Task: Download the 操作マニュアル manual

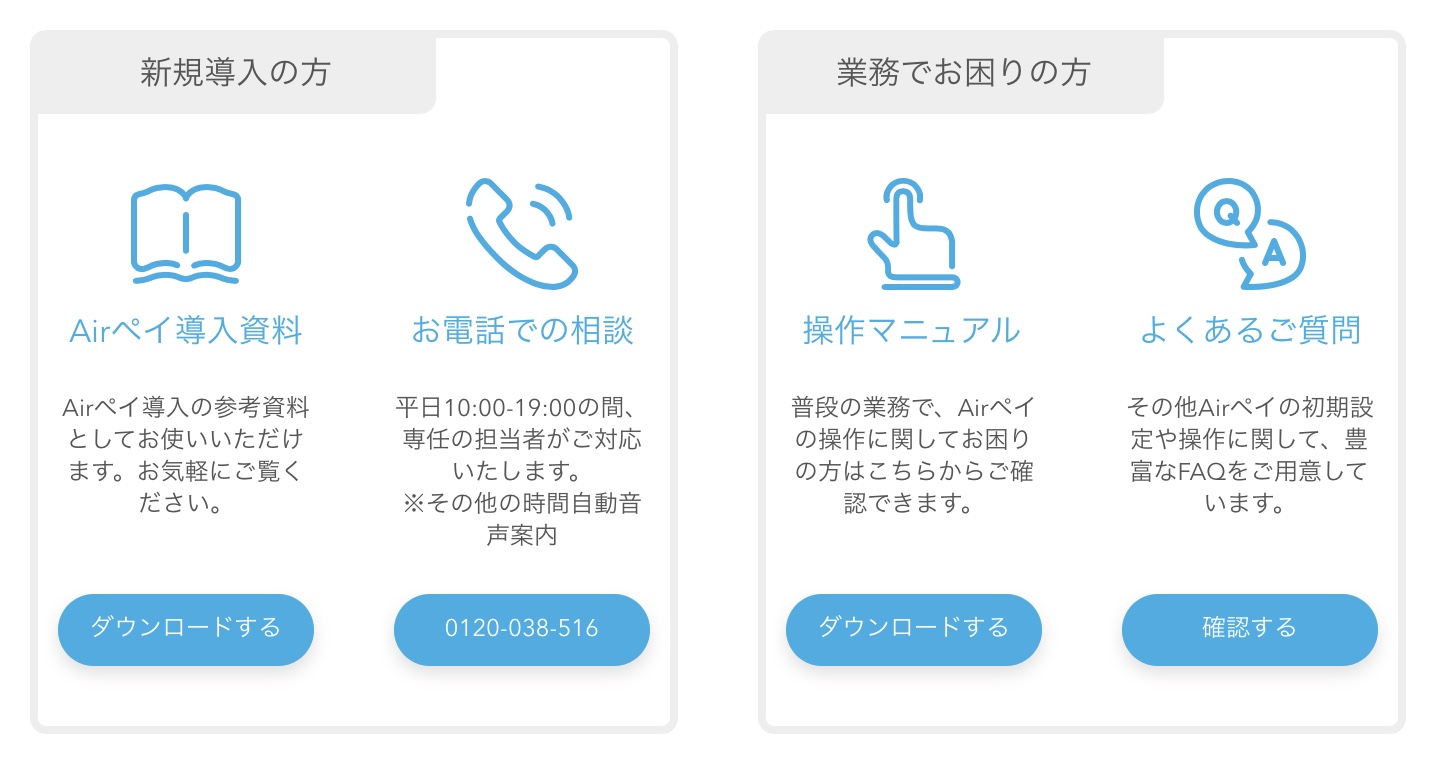Action: pos(913,628)
